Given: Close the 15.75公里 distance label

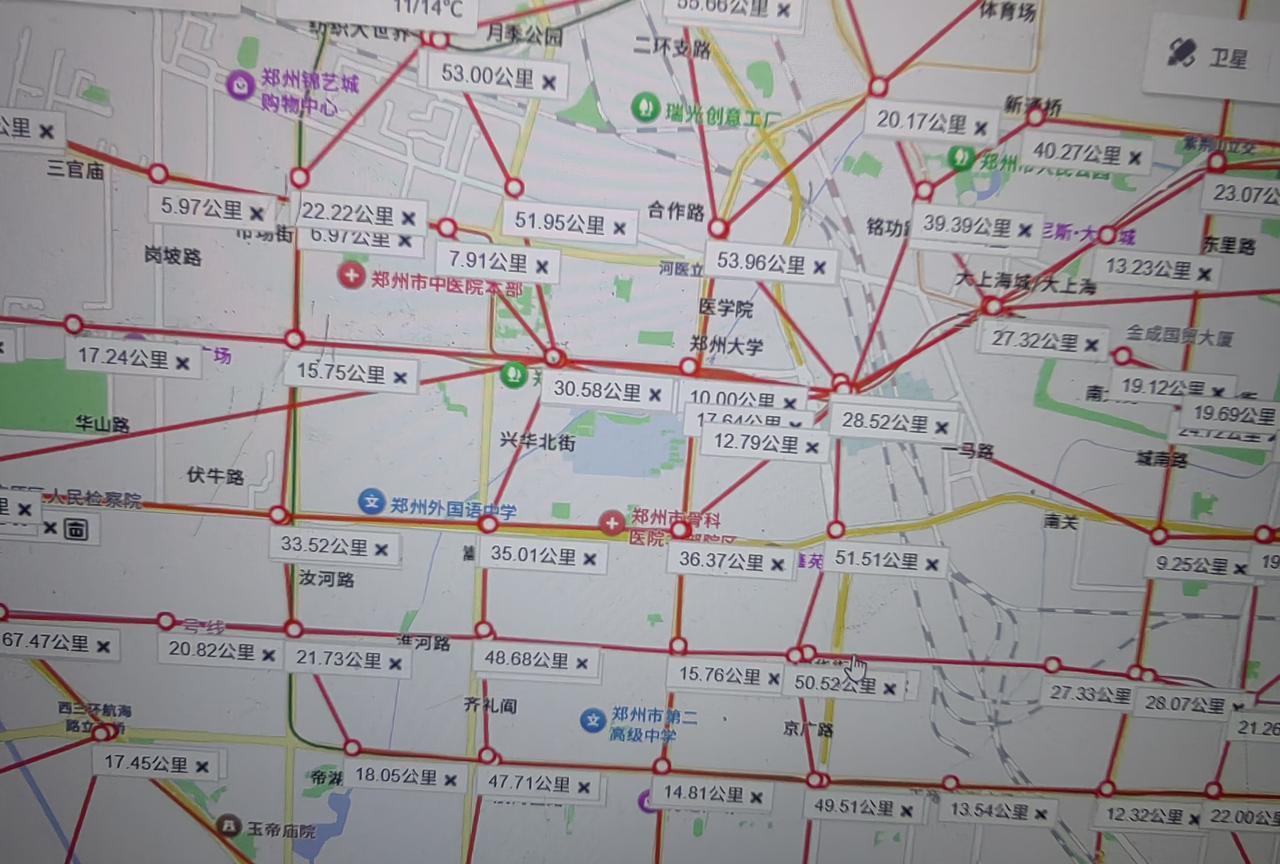Looking at the screenshot, I should click(x=400, y=378).
